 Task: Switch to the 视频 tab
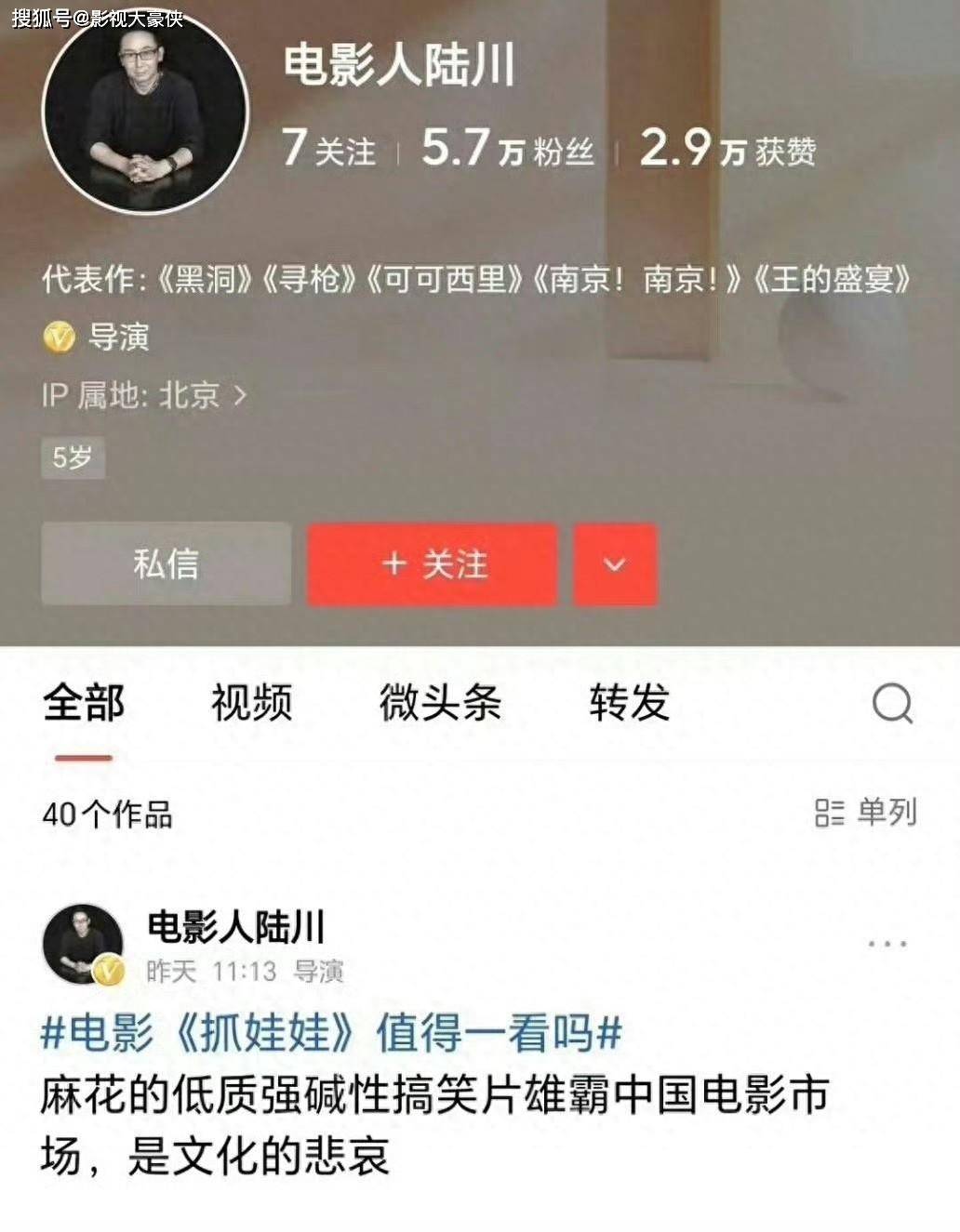click(x=251, y=702)
